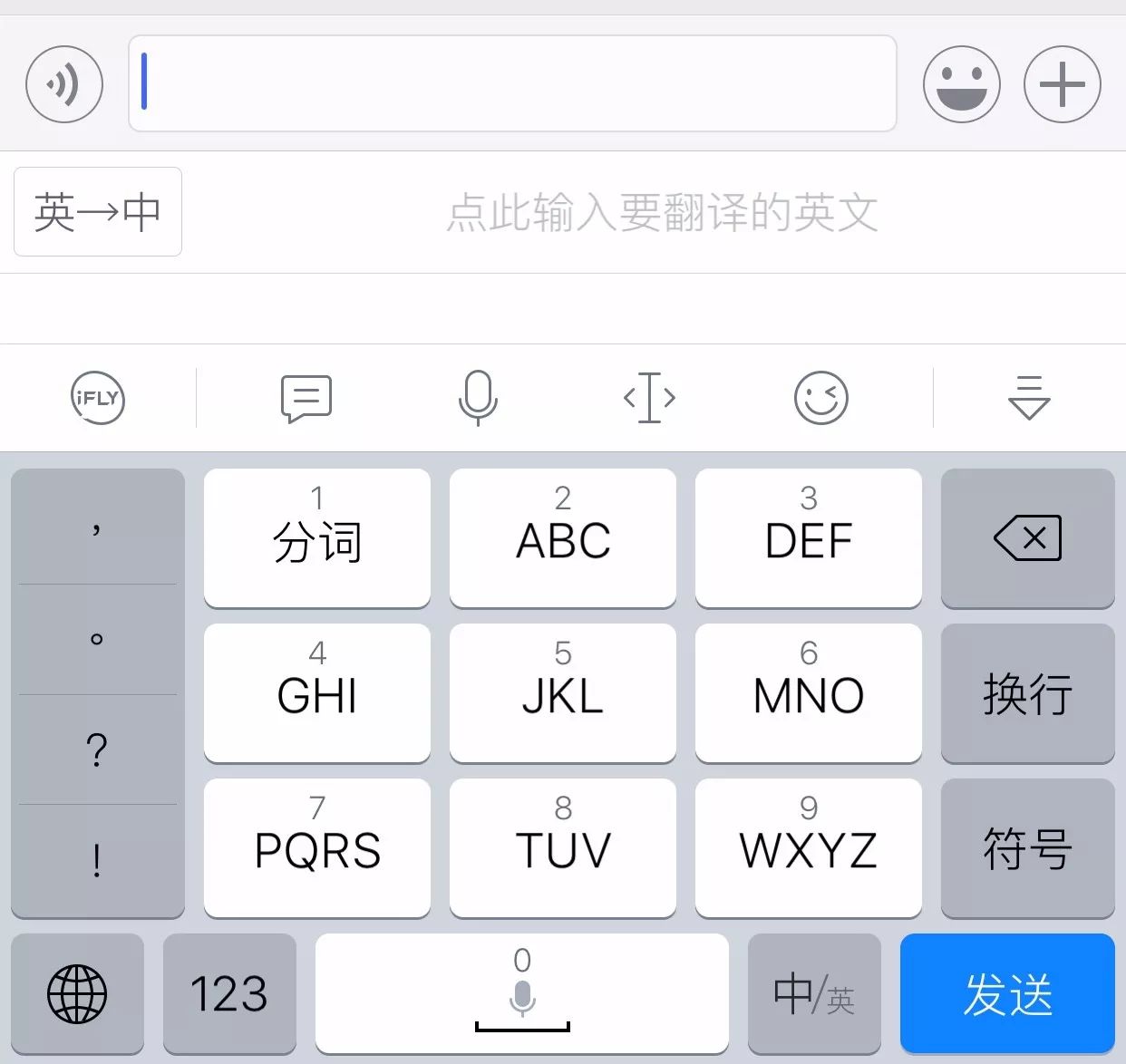Tap the 换行 newline key
This screenshot has width=1126, height=1064.
[x=1028, y=693]
